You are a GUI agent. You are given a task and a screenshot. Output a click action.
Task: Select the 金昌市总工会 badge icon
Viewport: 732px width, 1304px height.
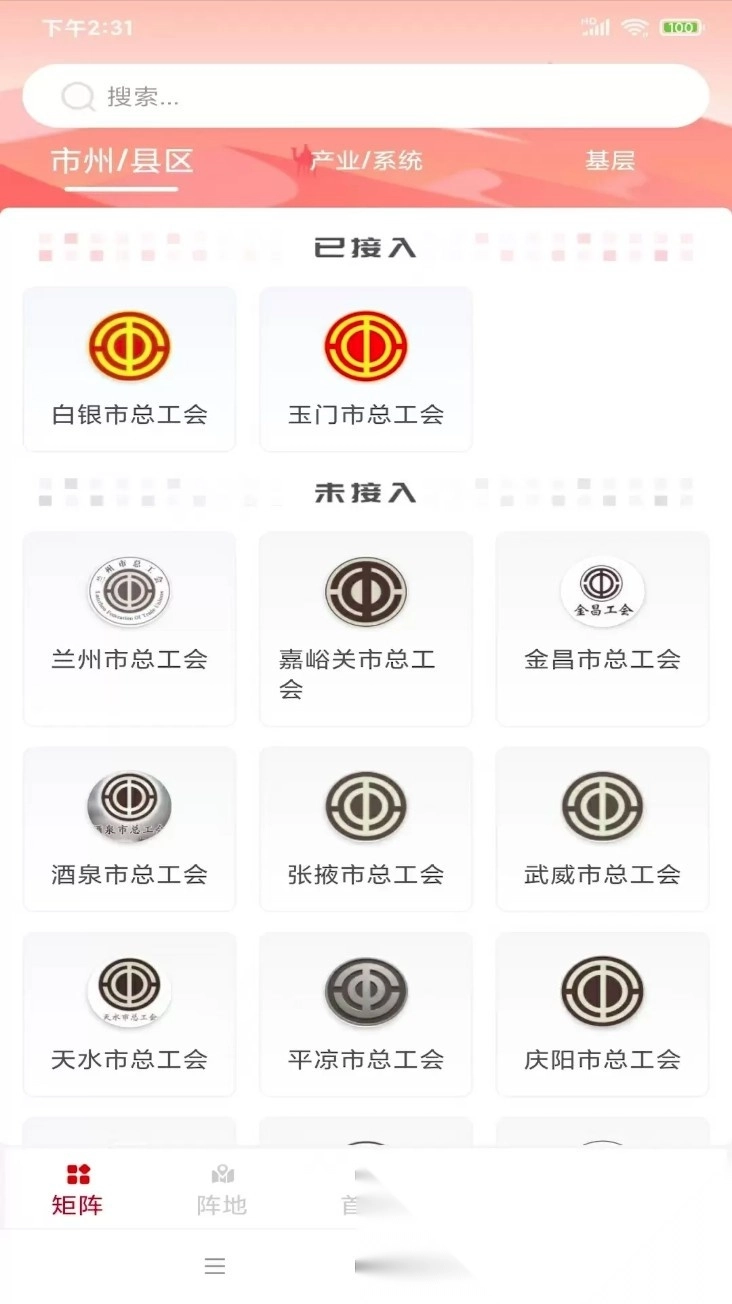tap(602, 591)
